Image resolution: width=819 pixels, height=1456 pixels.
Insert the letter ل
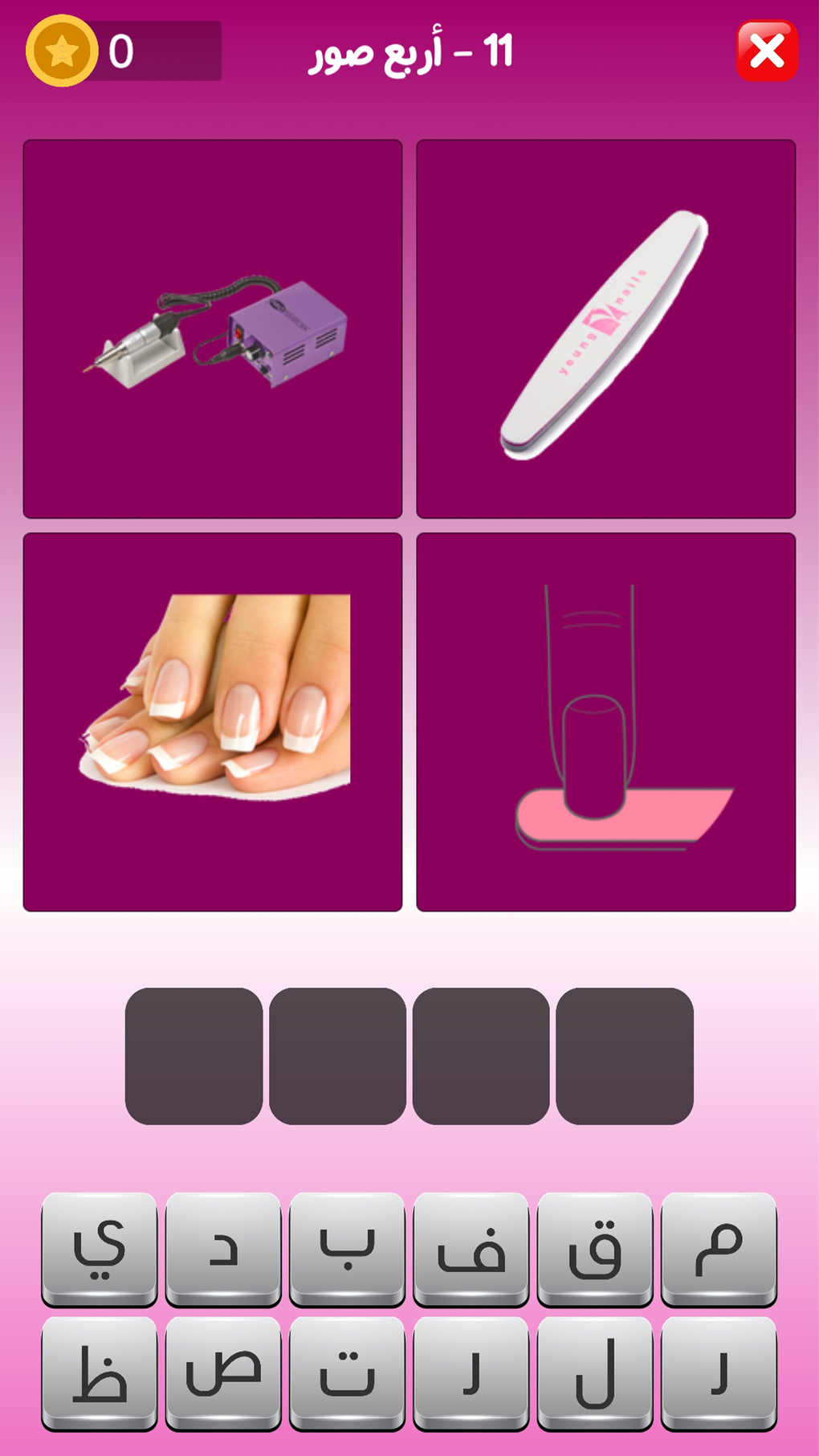595,1372
